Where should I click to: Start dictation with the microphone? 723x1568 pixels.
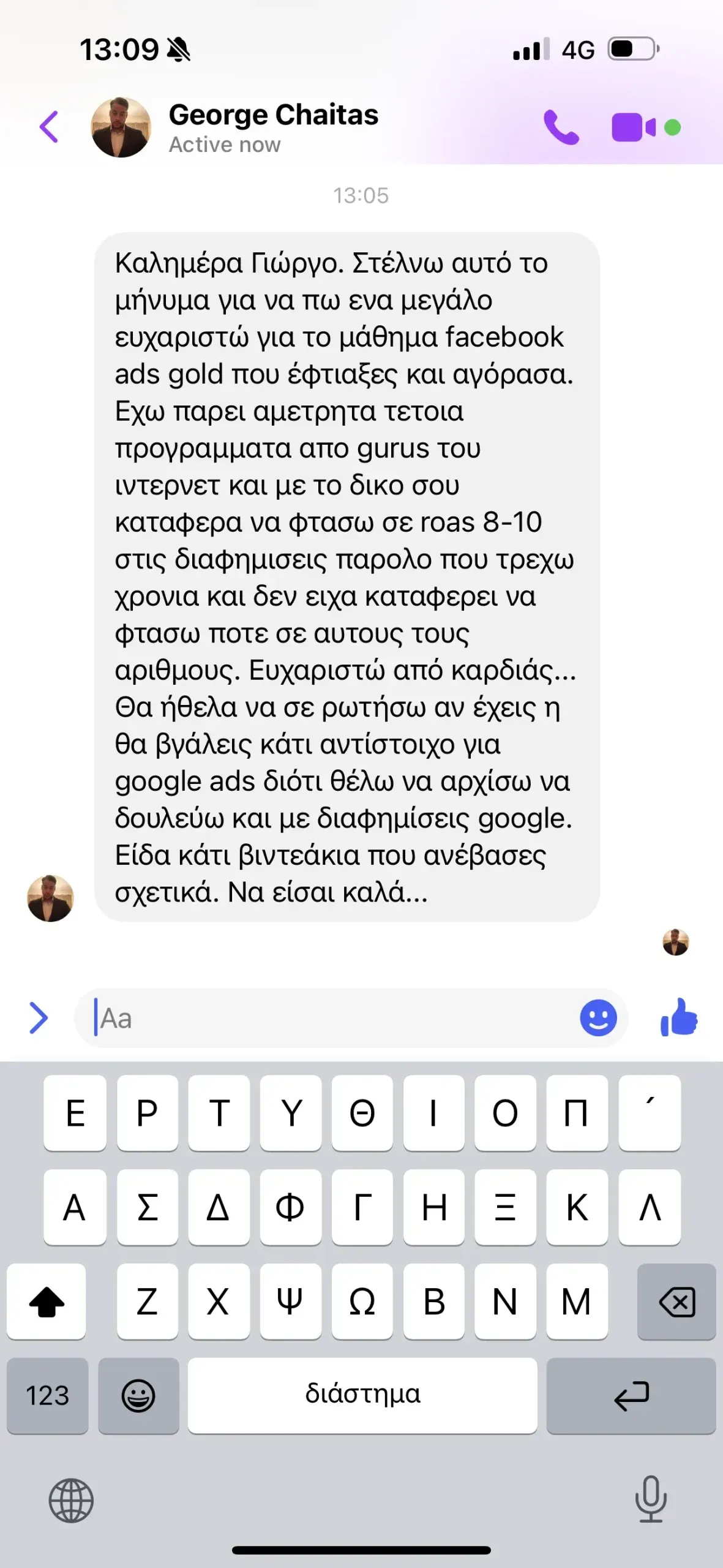[651, 1499]
